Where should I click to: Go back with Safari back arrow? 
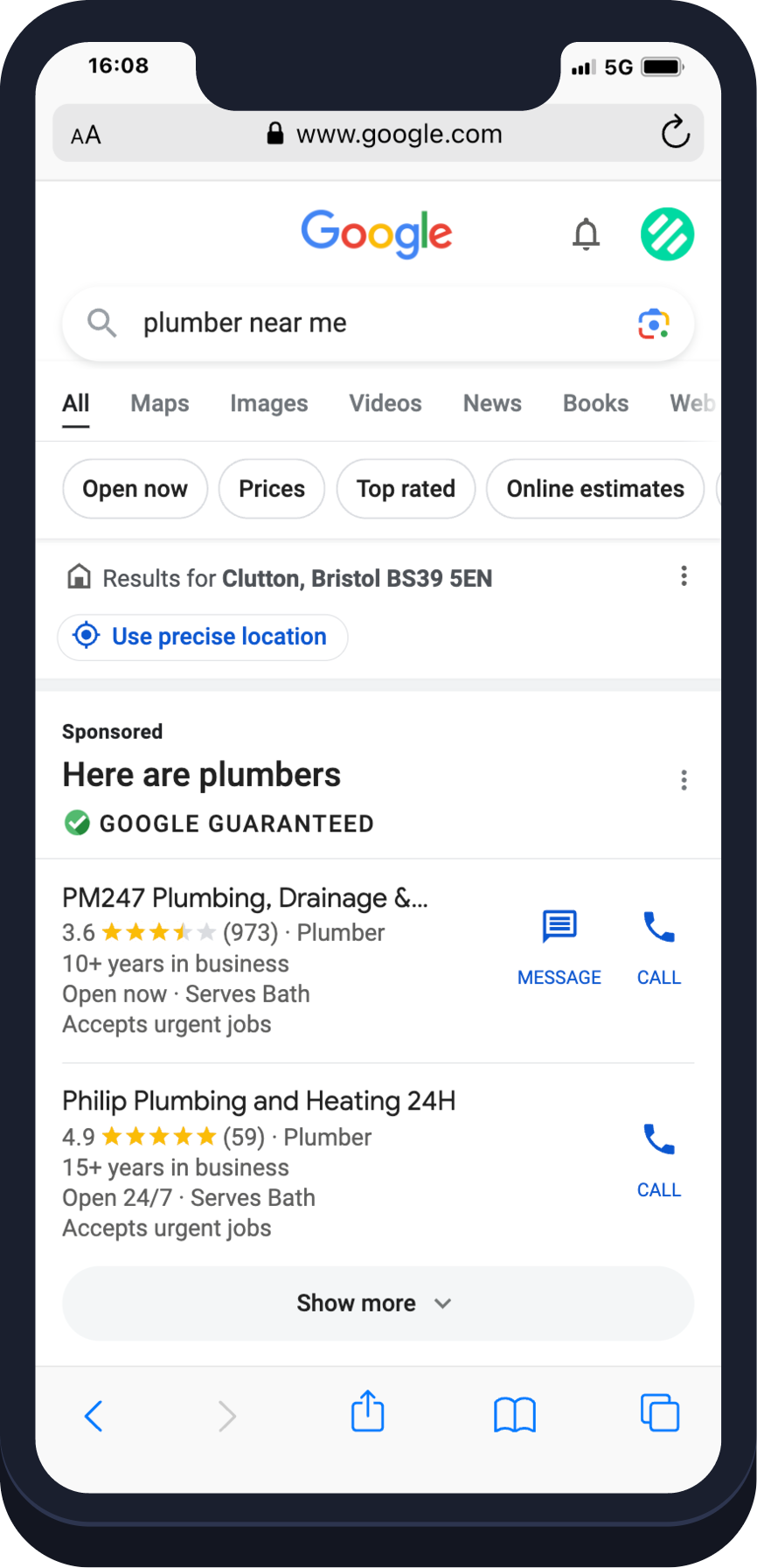(94, 1415)
